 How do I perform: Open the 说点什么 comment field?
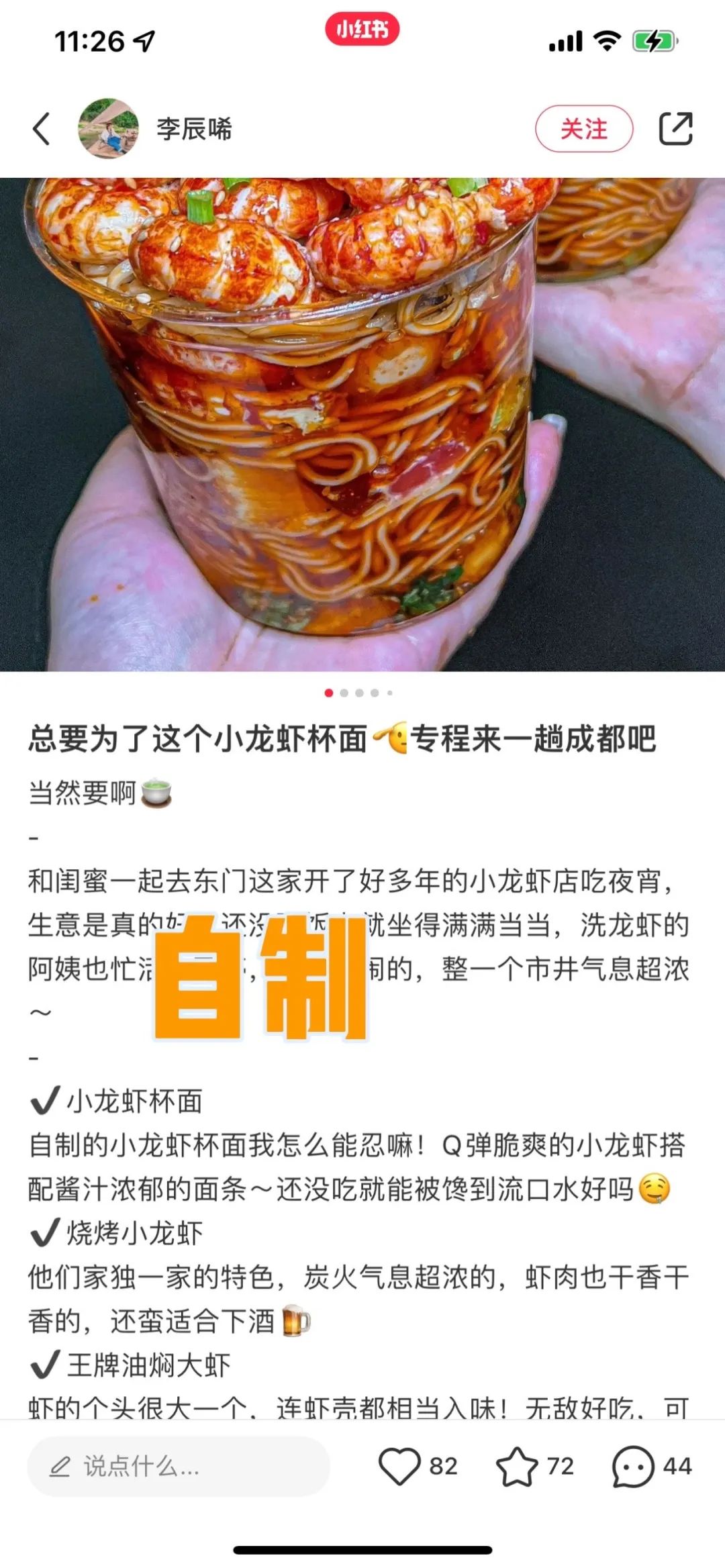click(x=179, y=1467)
